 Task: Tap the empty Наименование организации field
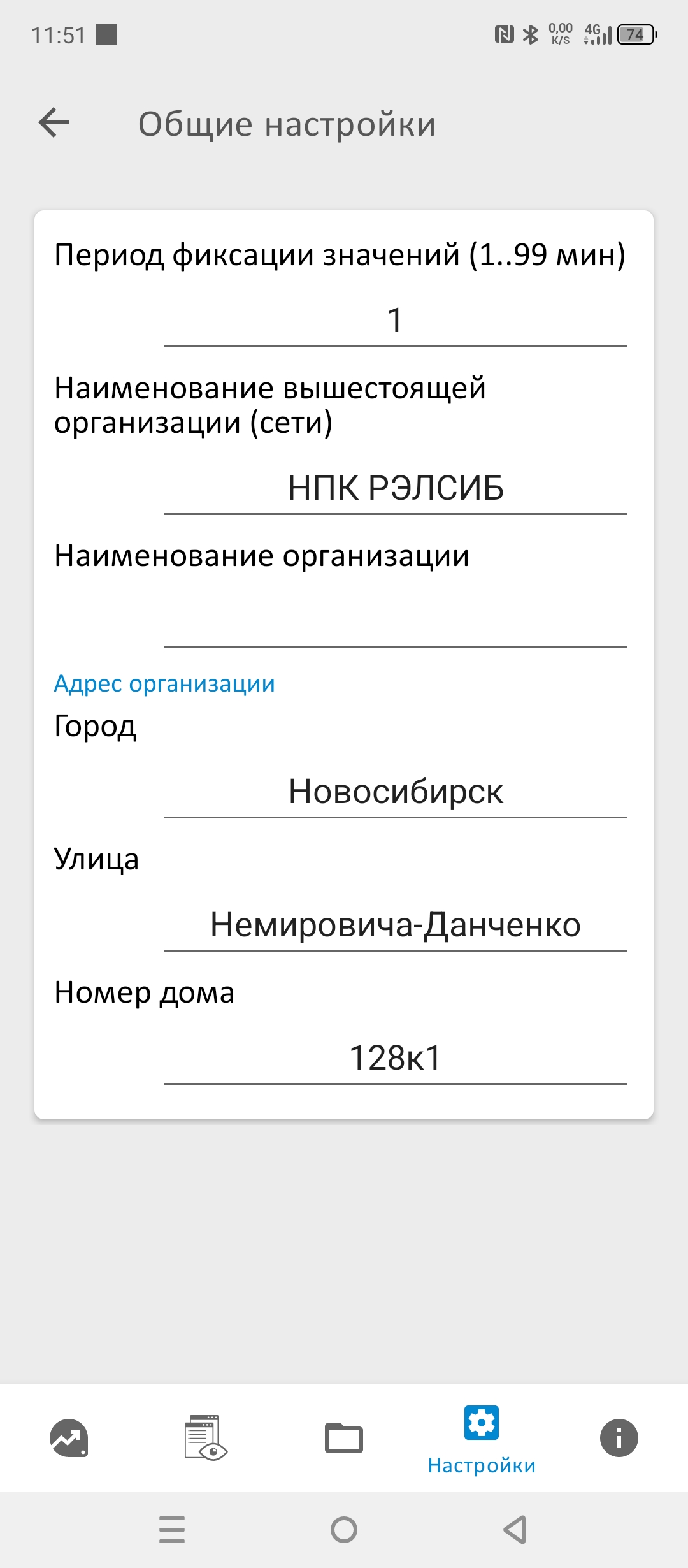(x=395, y=621)
